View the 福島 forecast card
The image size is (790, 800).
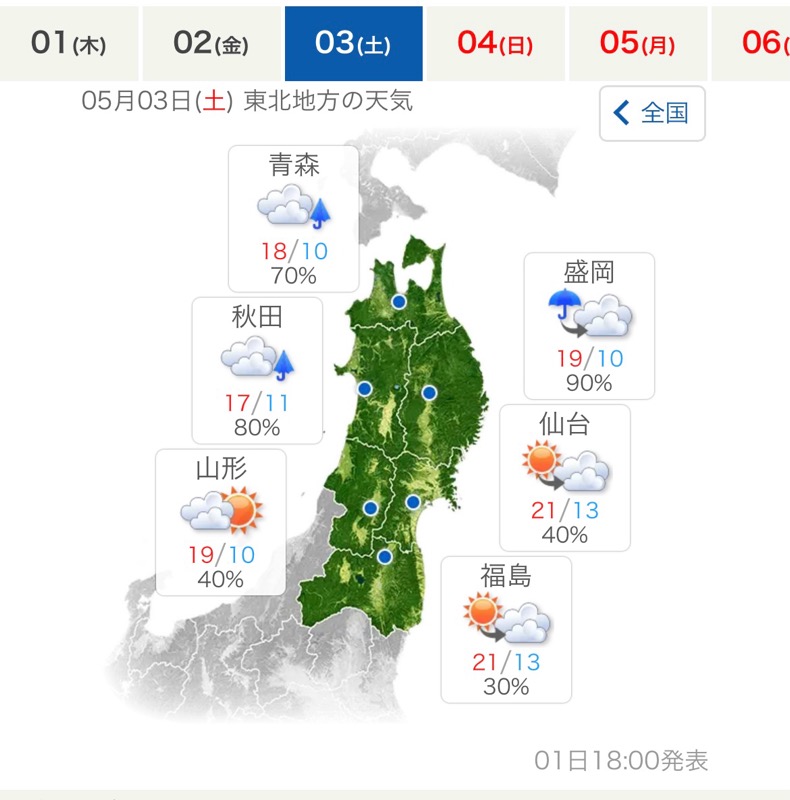pyautogui.click(x=506, y=629)
